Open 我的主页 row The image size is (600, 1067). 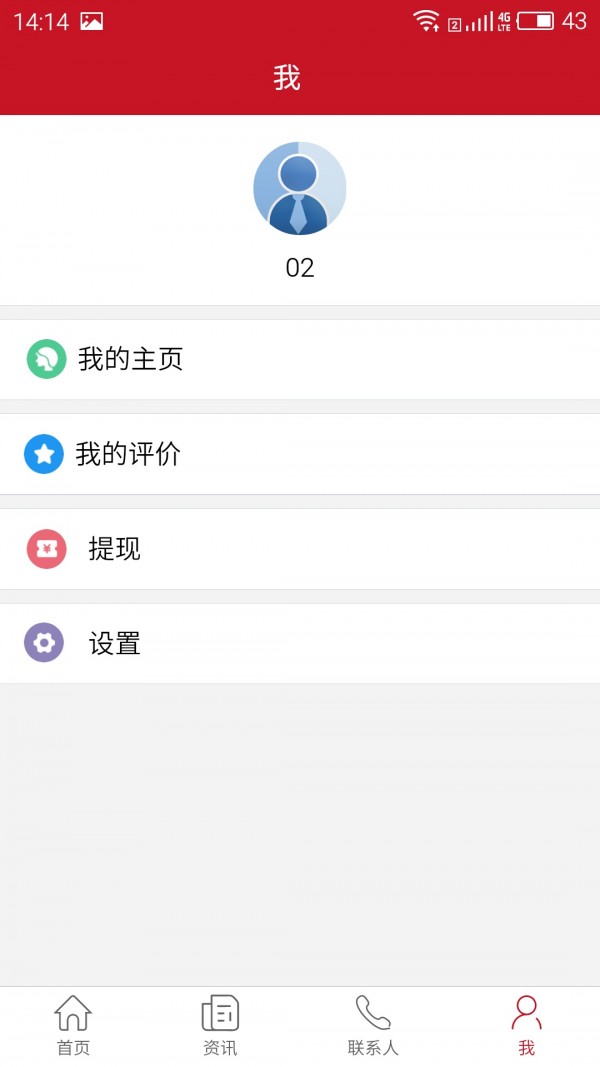[x=300, y=359]
